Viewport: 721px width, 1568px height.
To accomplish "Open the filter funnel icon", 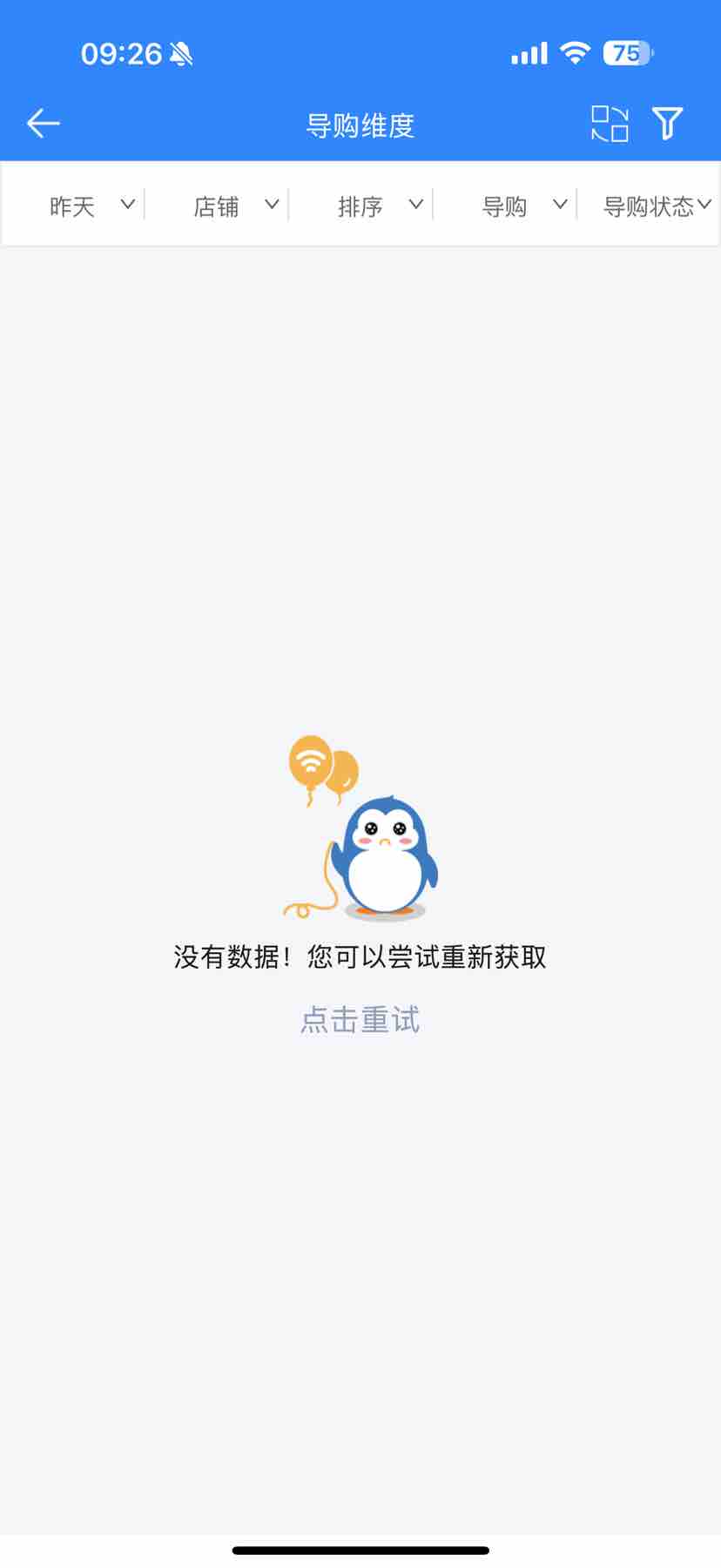I will (668, 124).
